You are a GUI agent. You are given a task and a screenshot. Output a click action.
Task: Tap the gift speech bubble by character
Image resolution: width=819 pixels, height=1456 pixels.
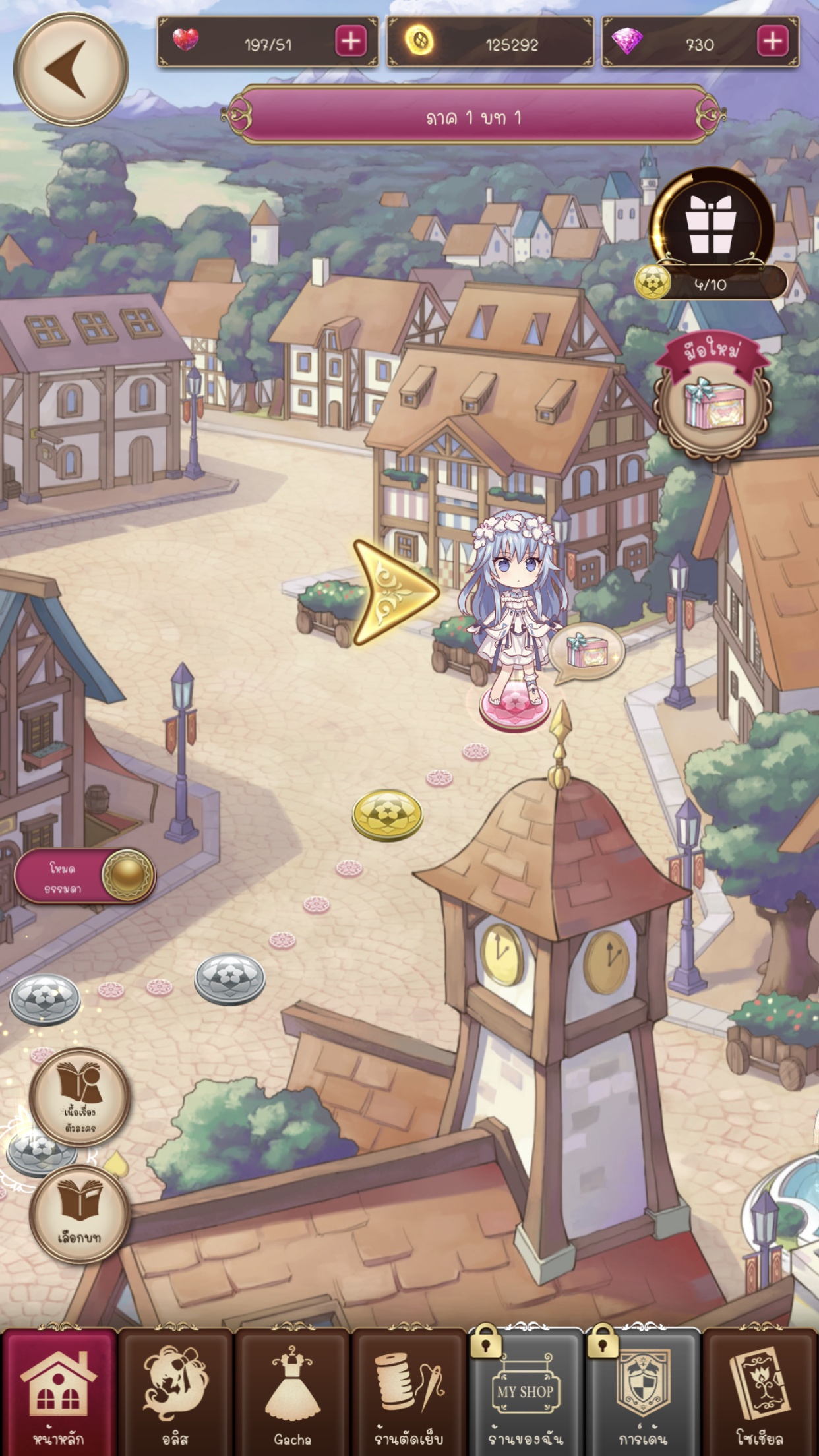click(x=586, y=652)
